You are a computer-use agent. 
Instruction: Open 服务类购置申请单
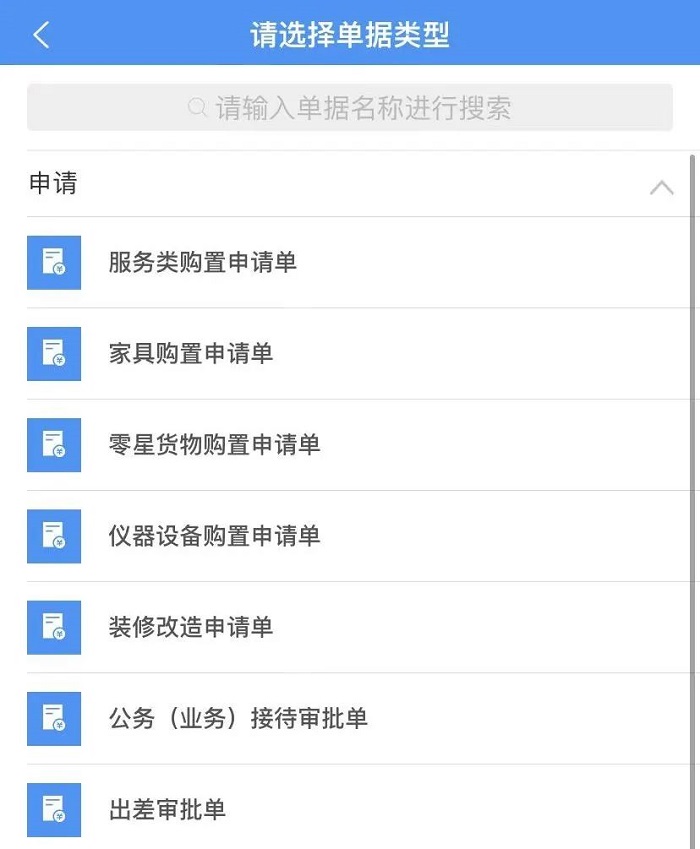click(203, 263)
